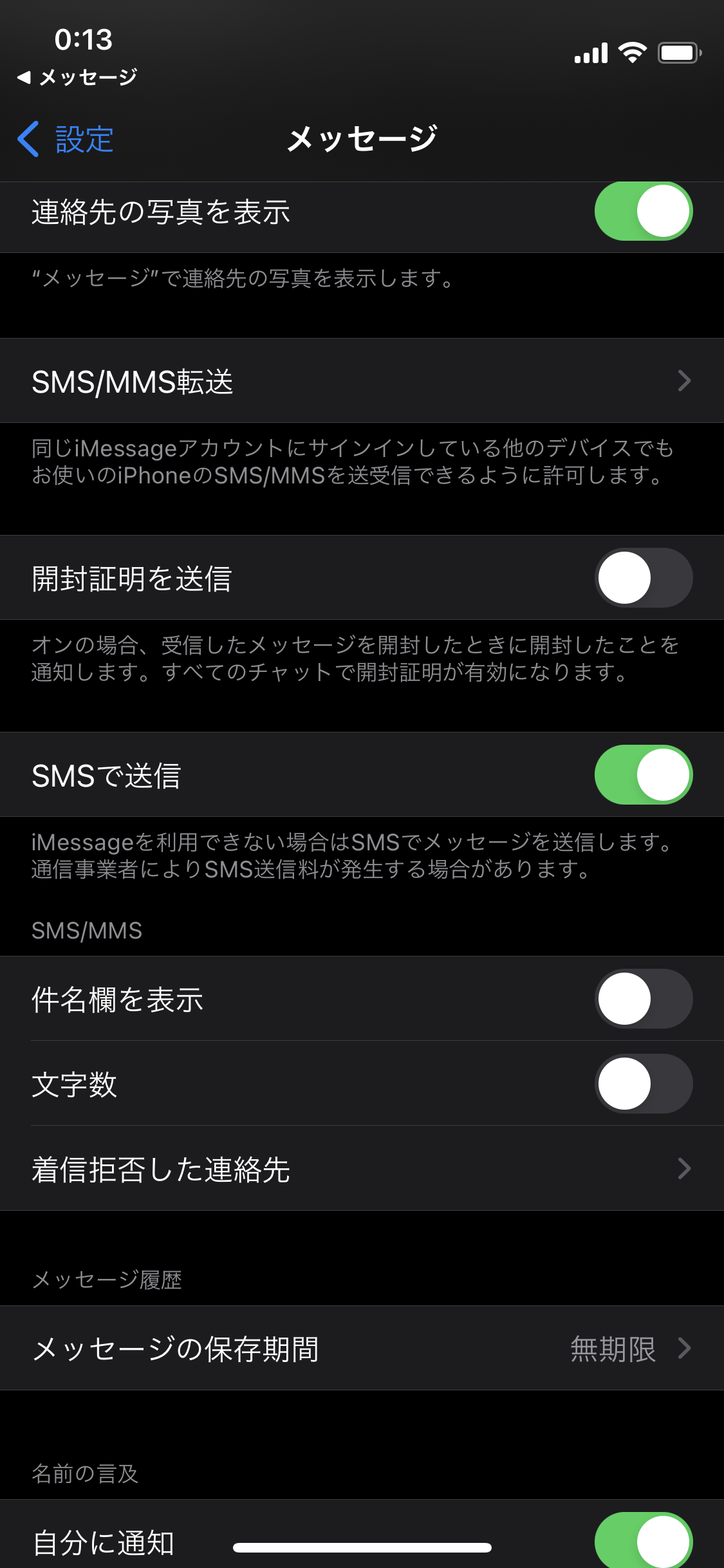Open SMS/MMS転送 settings
This screenshot has height=1568, width=724.
[x=362, y=381]
